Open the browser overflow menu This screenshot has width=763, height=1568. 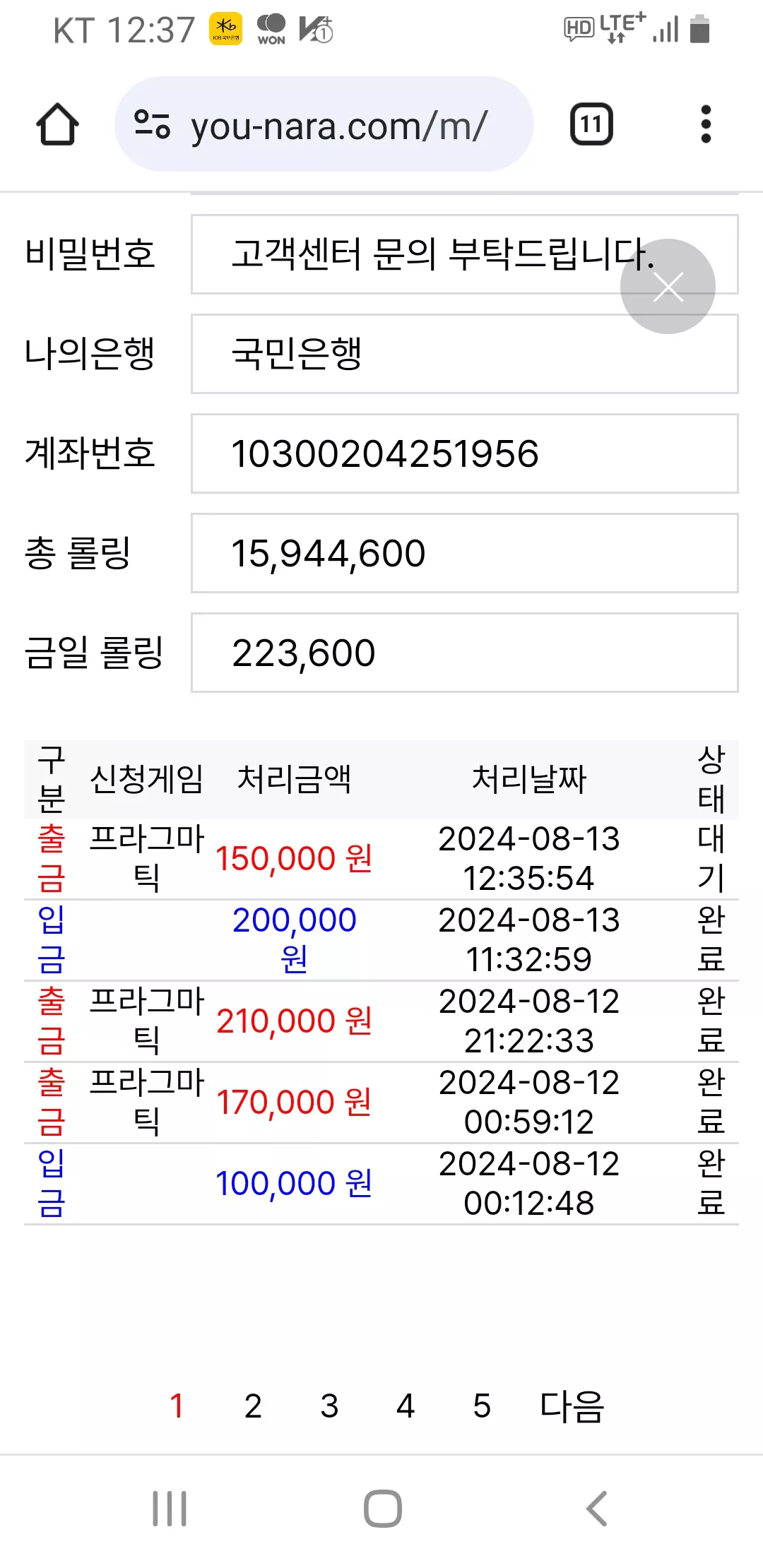(x=705, y=124)
